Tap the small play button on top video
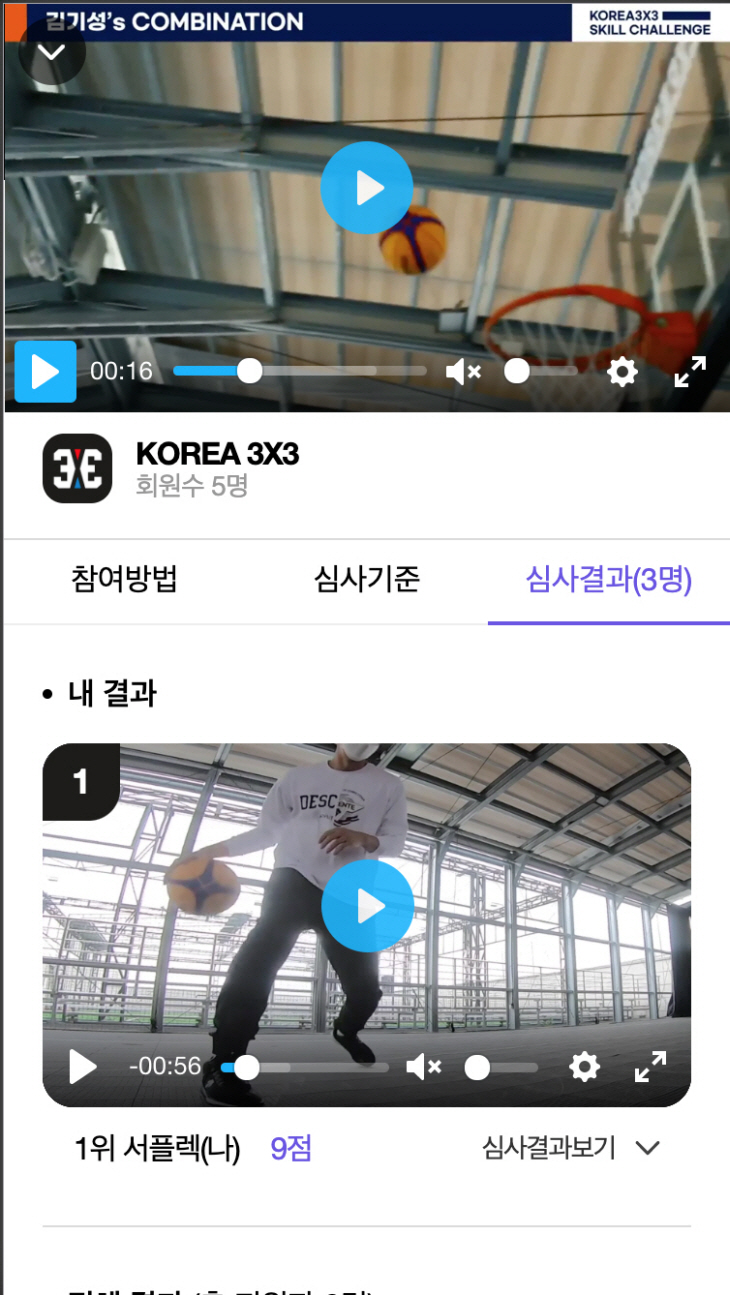 tap(45, 371)
